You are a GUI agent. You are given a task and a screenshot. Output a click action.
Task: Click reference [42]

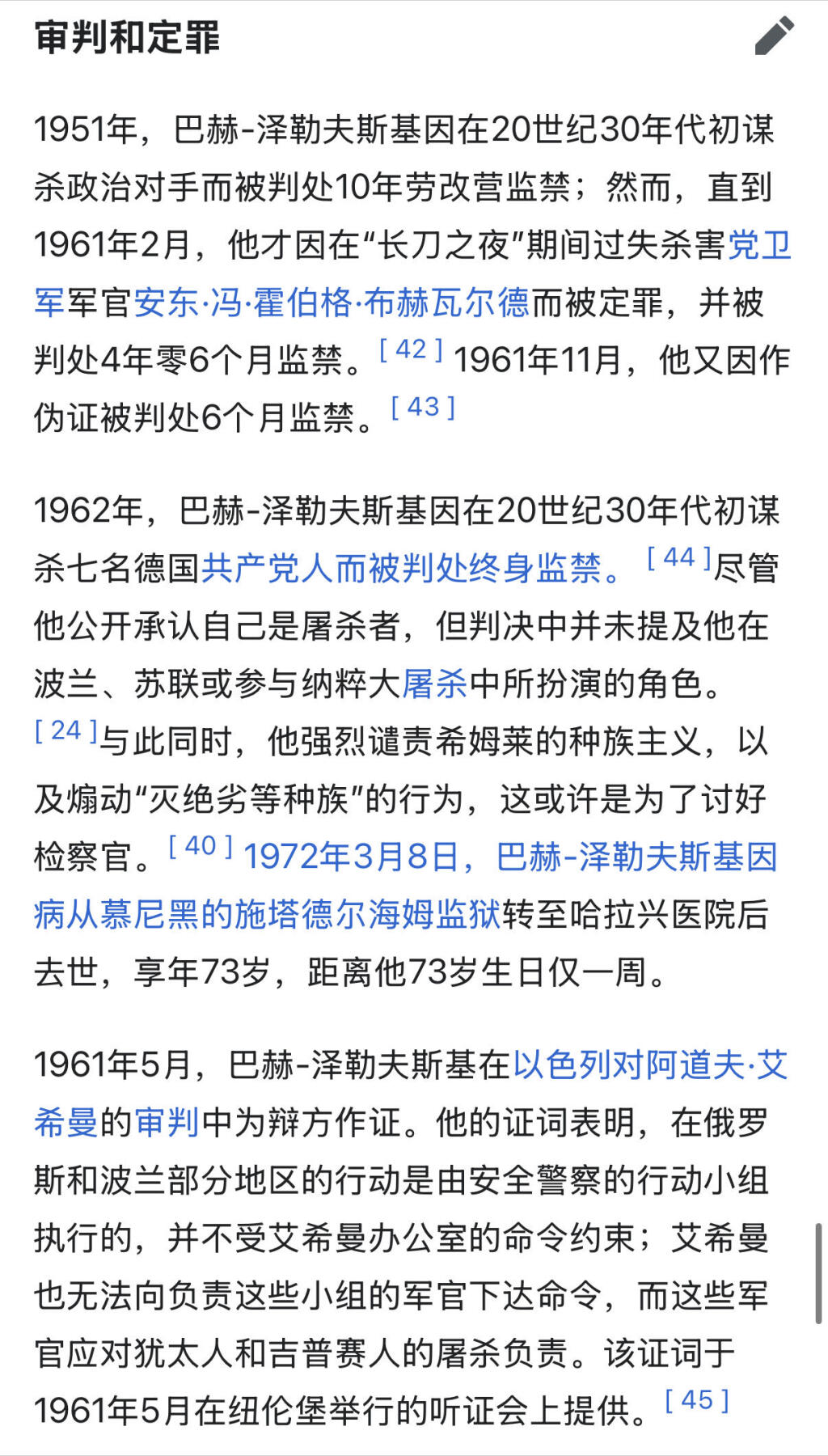(411, 350)
